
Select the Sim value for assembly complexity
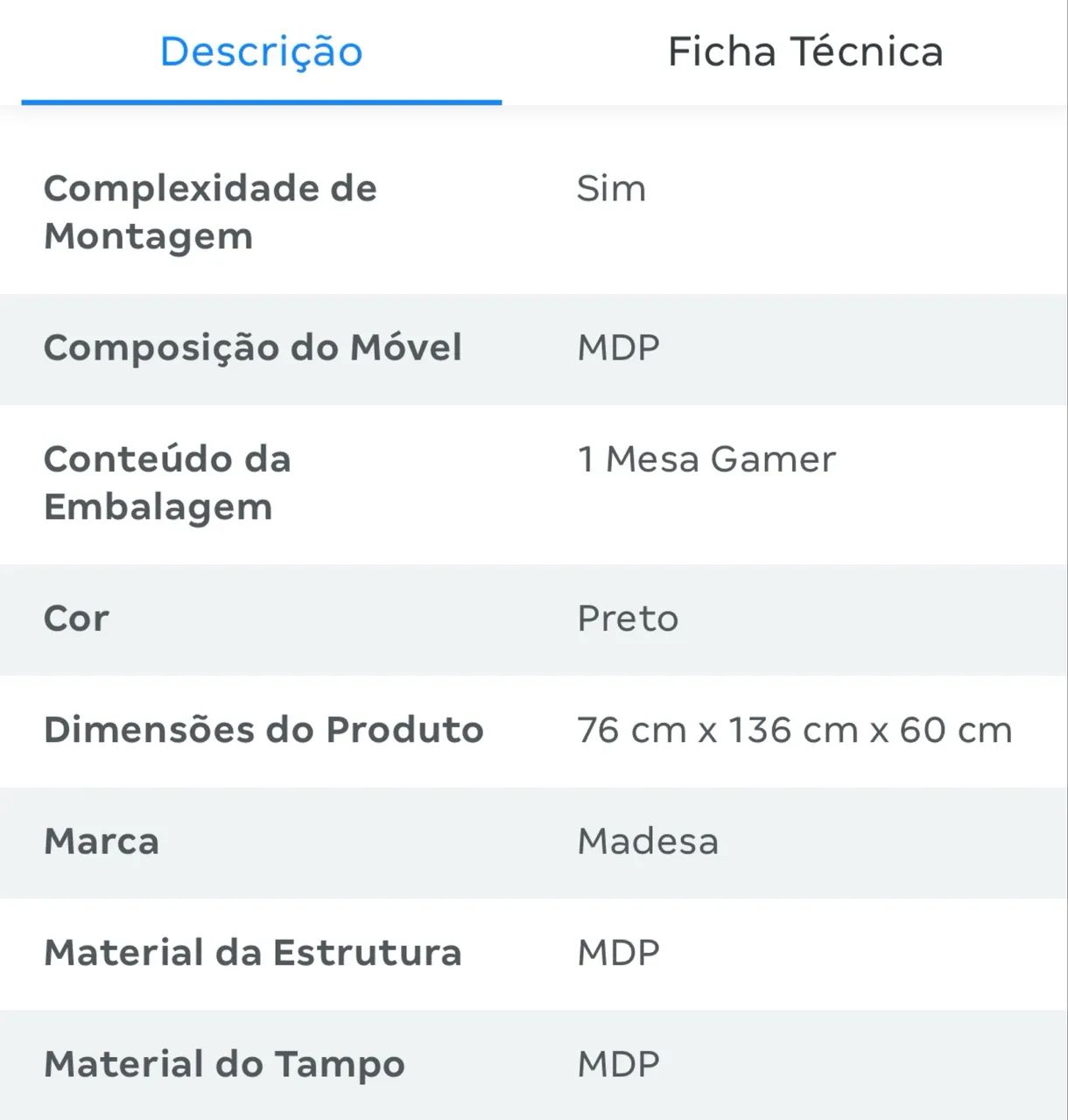click(x=610, y=188)
